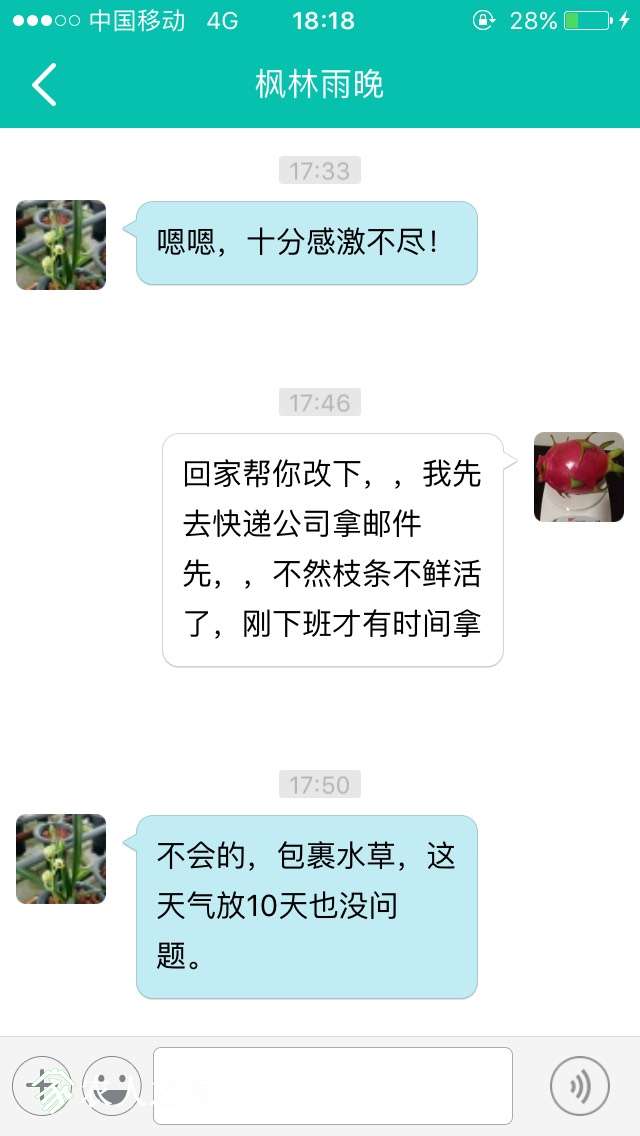Open the plus attachment menu
The image size is (640, 1136).
coord(41,1086)
